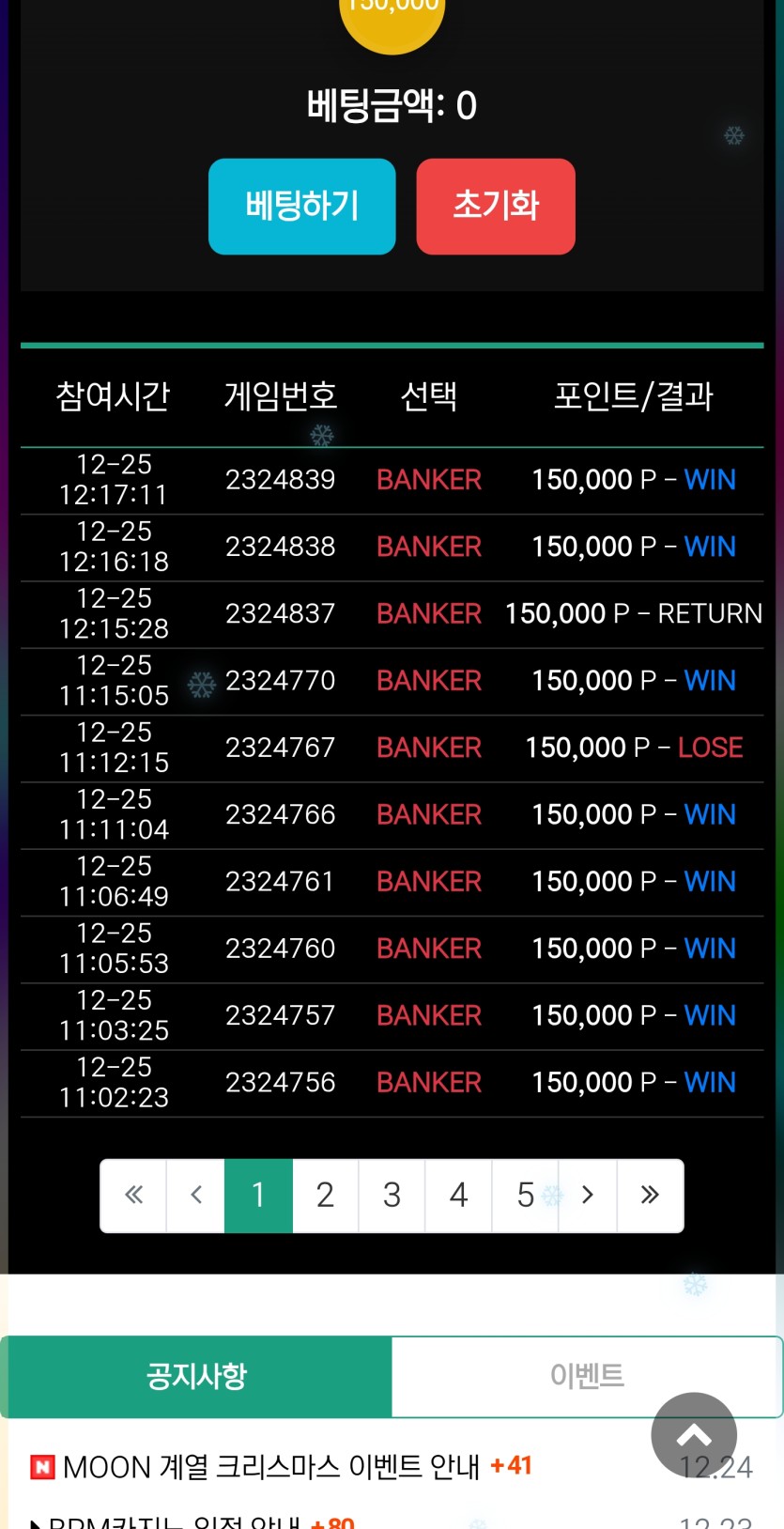Open the MOON 계열 크리스마스 이벤트 안내 notice
The height and width of the screenshot is (1529, 784).
(270, 1466)
